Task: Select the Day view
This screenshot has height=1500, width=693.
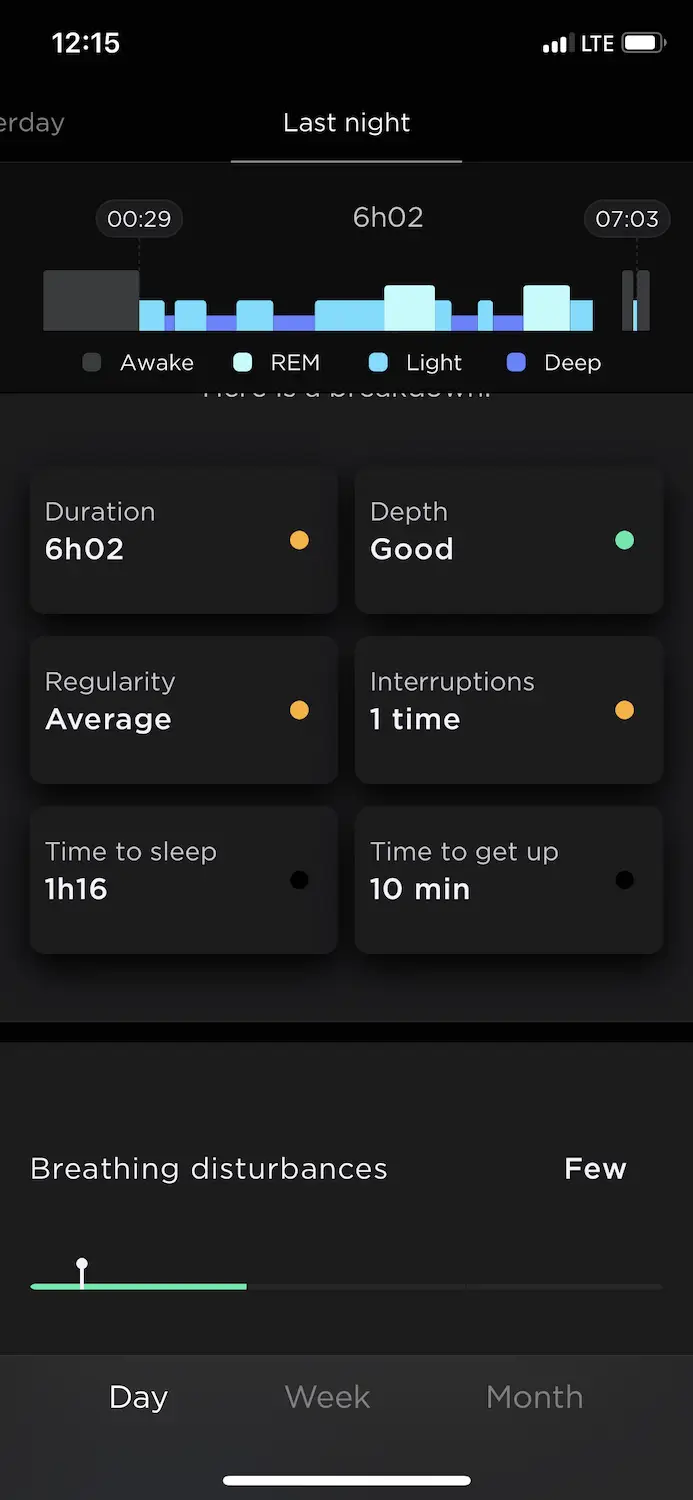Action: [138, 1397]
